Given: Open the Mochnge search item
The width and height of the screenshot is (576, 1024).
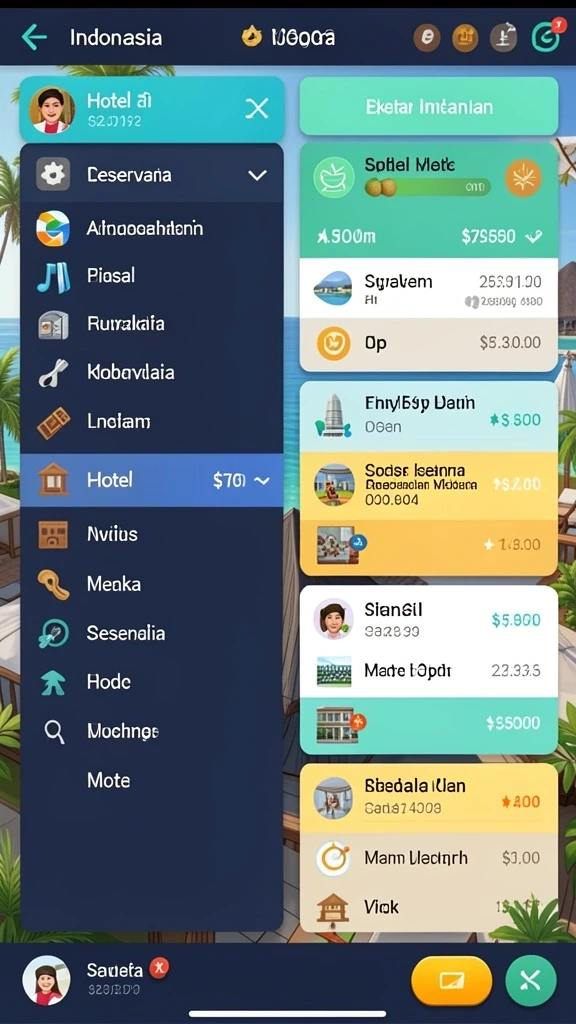Looking at the screenshot, I should coord(152,731).
